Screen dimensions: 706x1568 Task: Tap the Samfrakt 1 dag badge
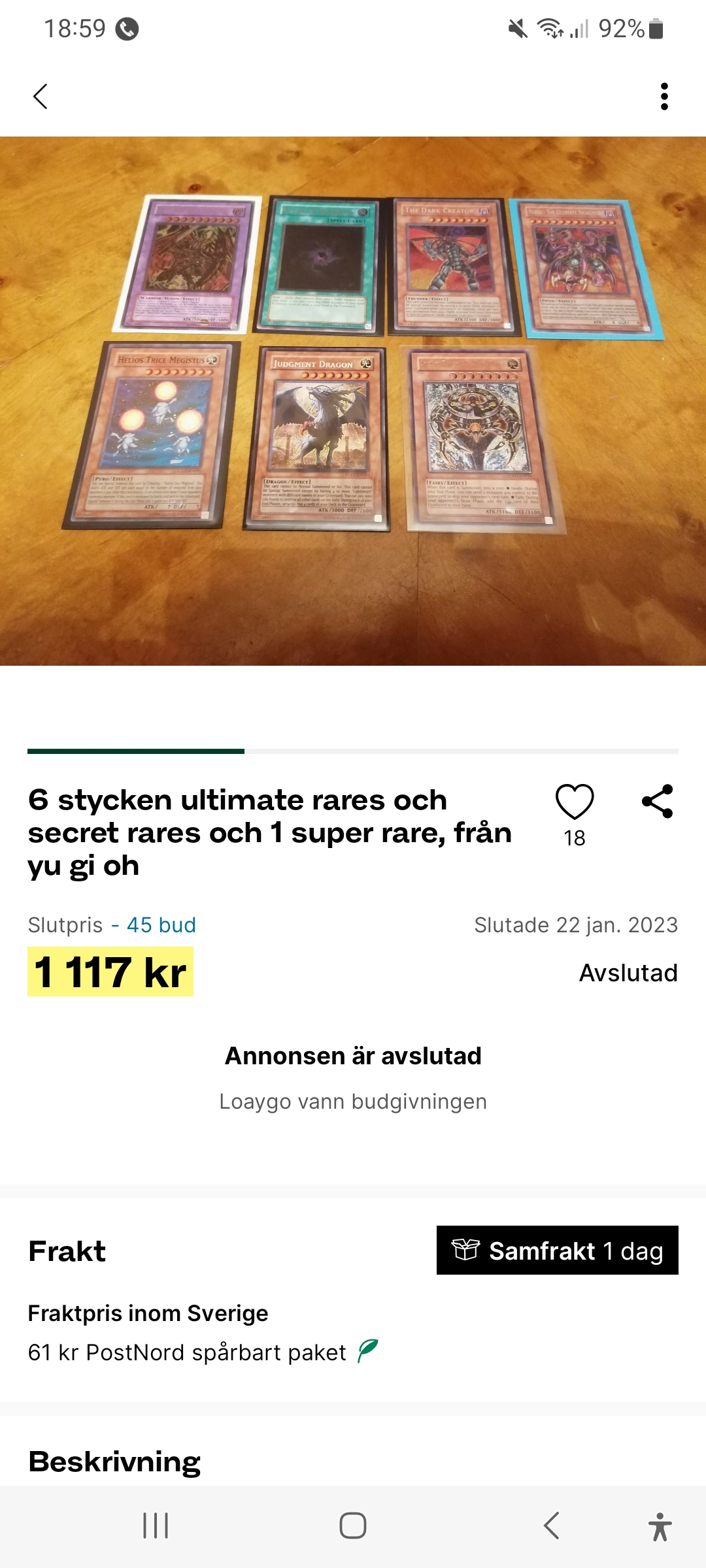(x=557, y=1250)
